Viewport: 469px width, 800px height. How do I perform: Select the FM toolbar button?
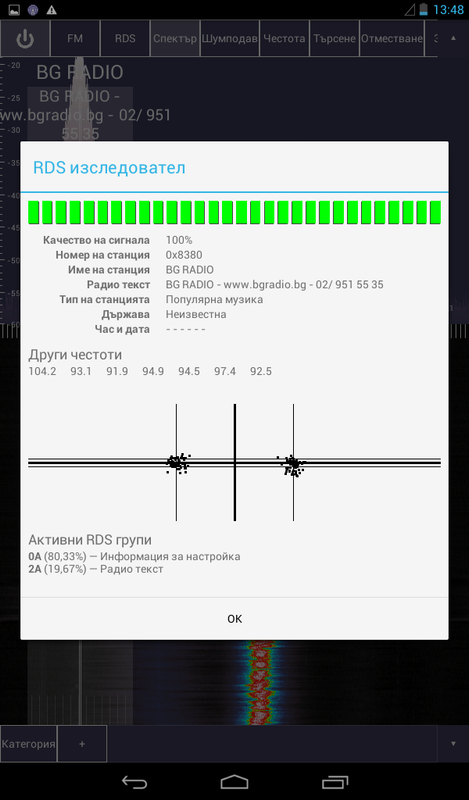(x=75, y=38)
